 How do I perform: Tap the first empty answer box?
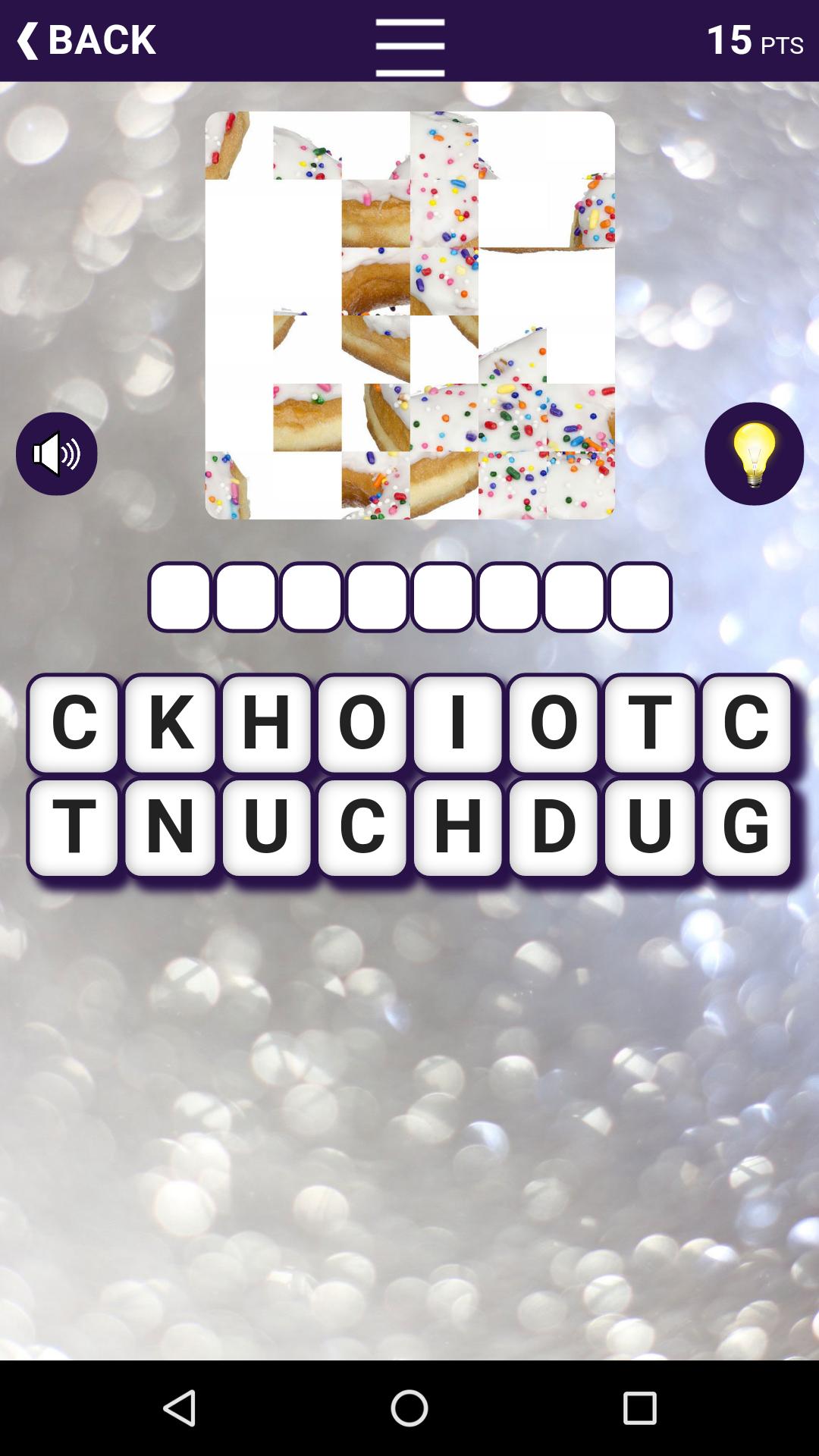click(x=180, y=597)
